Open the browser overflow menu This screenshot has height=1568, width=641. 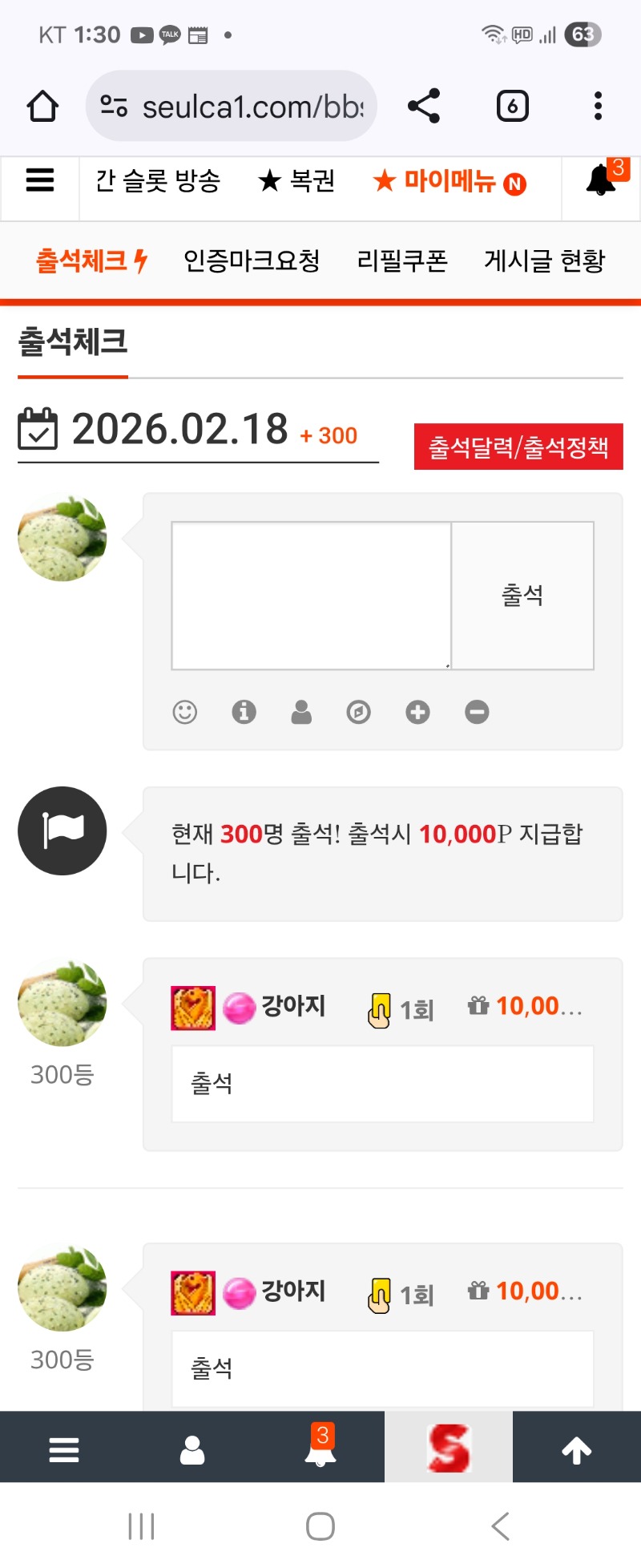598,106
